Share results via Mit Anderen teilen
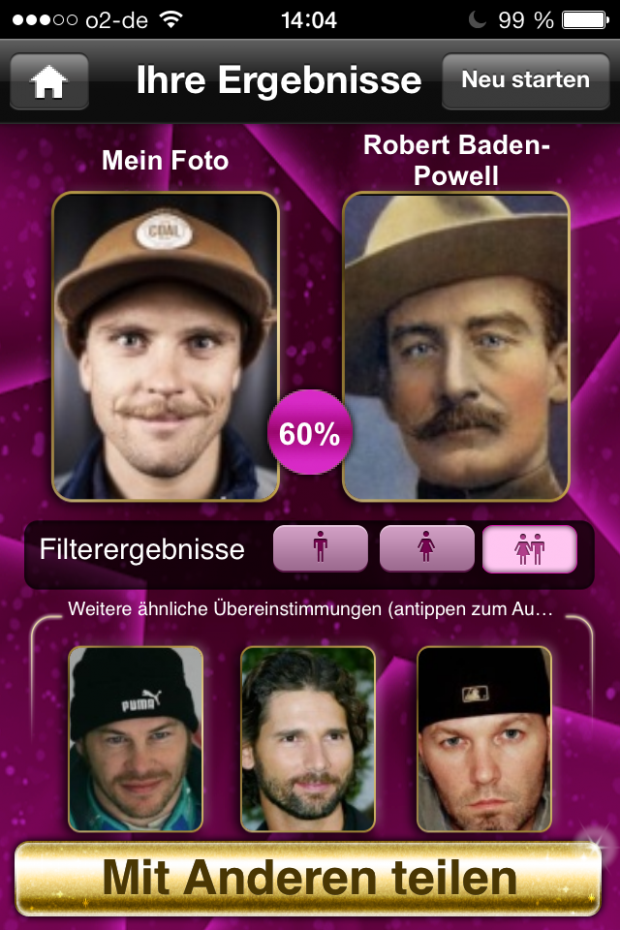 (309, 879)
